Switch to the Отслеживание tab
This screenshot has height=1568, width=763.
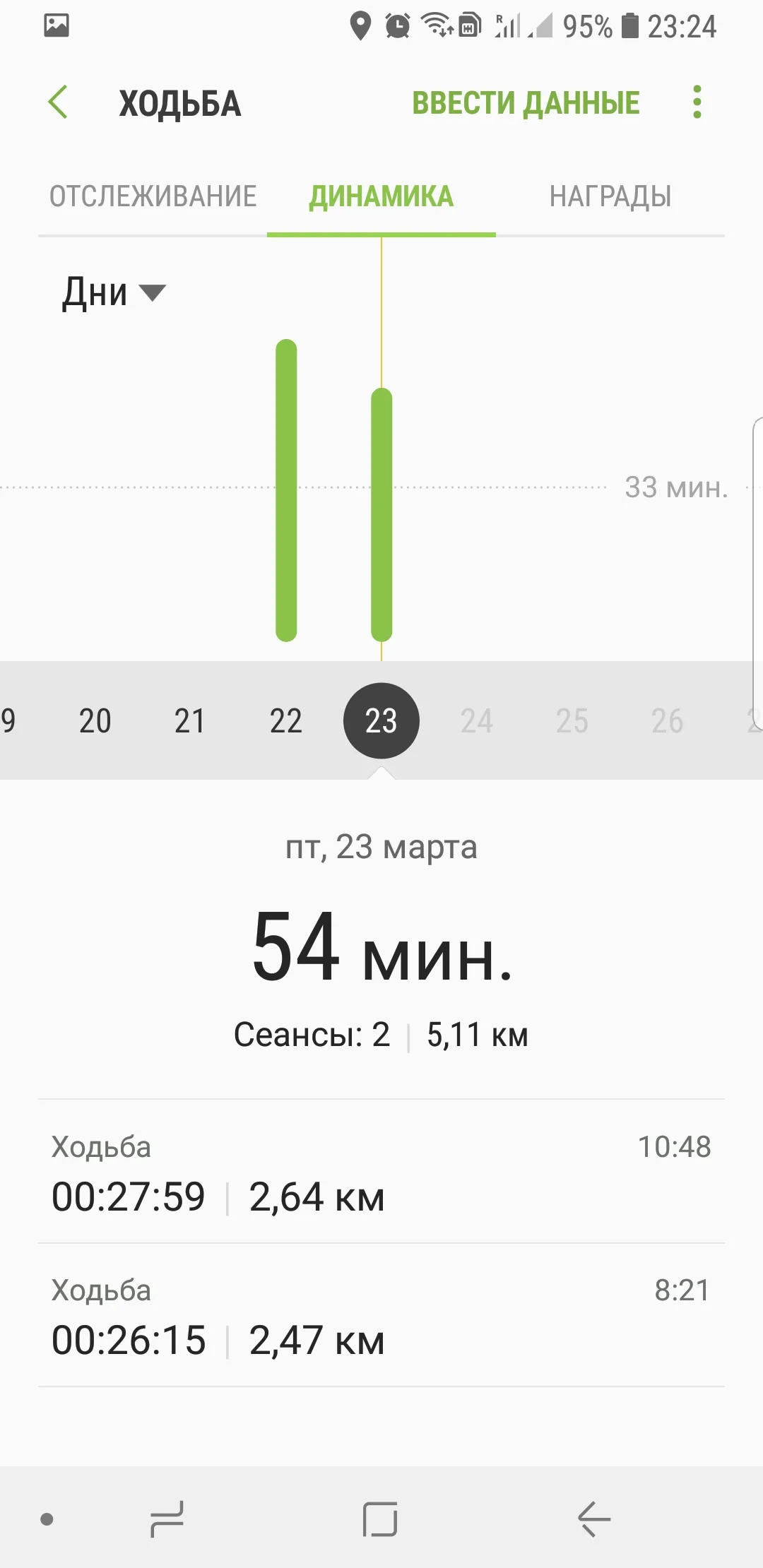[153, 196]
